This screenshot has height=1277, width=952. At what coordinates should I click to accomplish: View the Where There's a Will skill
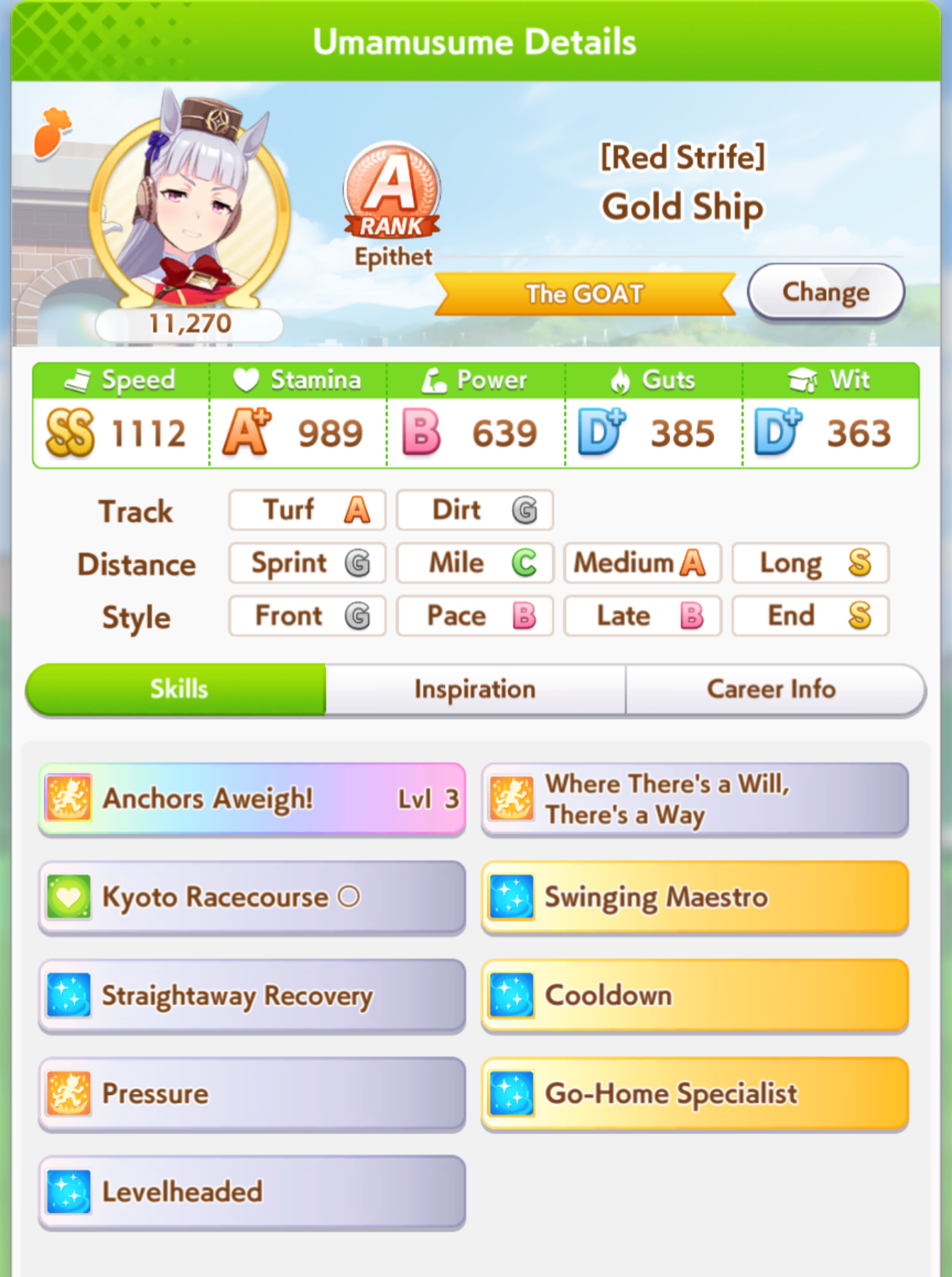click(x=694, y=799)
